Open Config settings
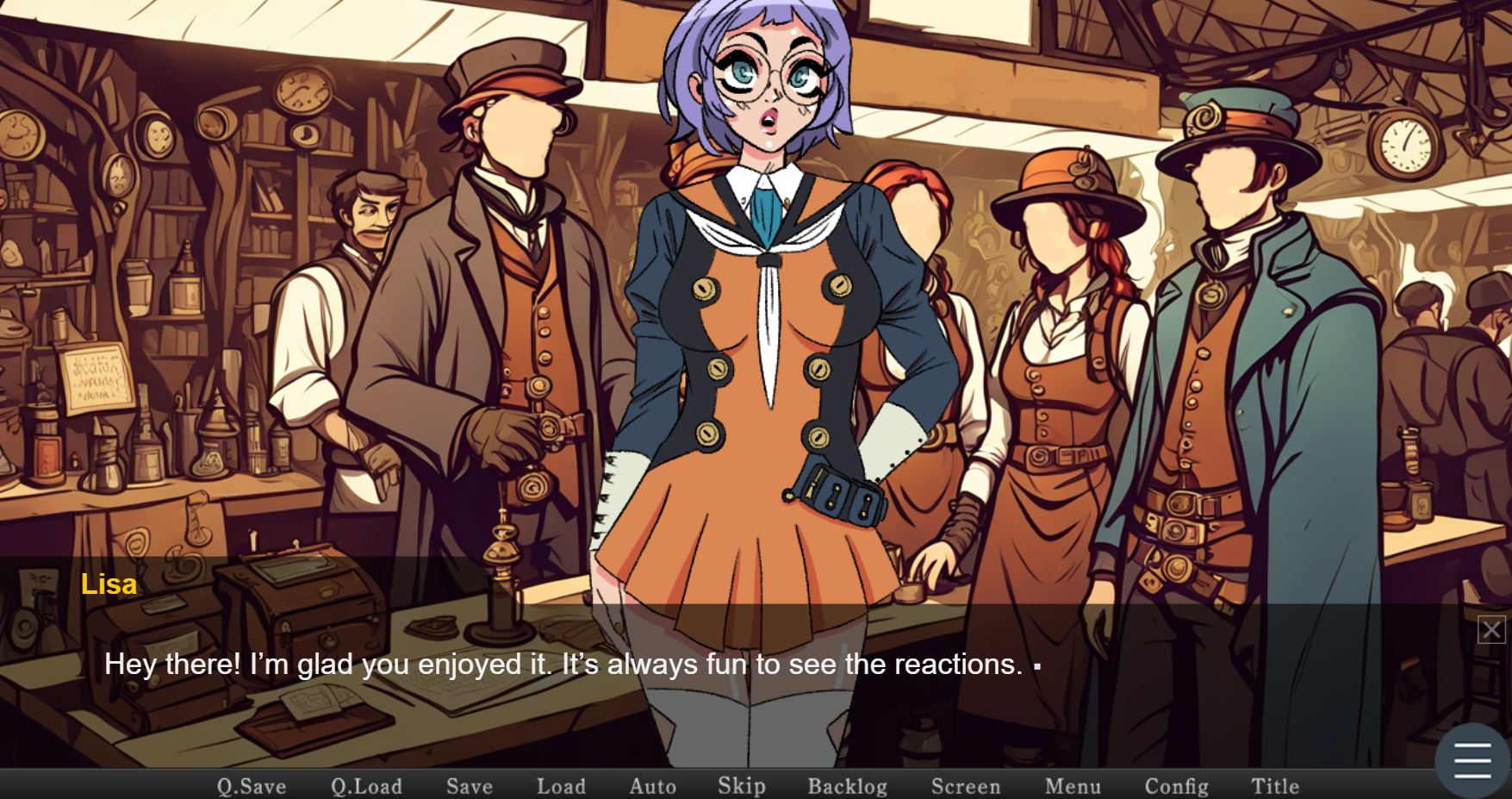 [1176, 786]
